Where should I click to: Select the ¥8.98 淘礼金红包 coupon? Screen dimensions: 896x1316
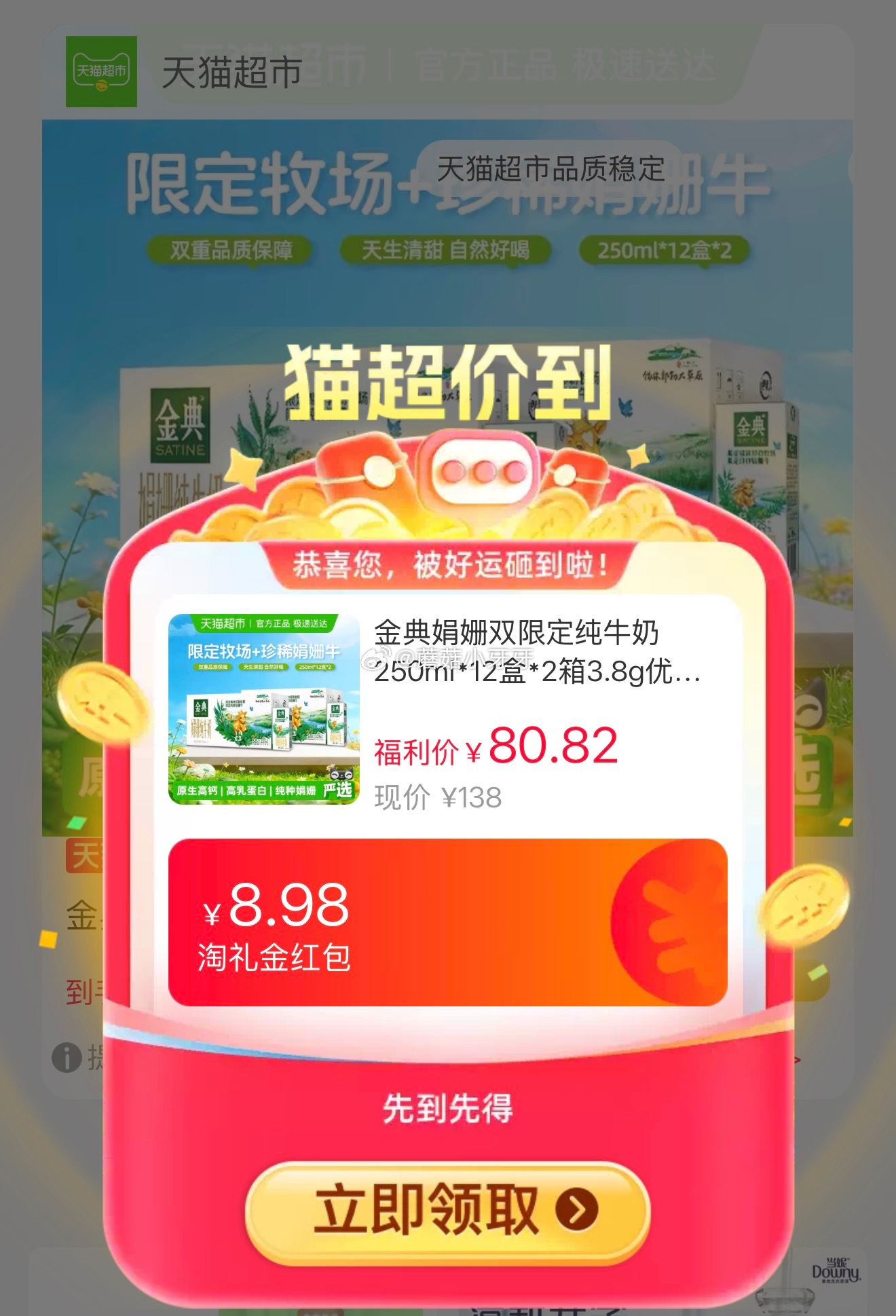(x=447, y=921)
